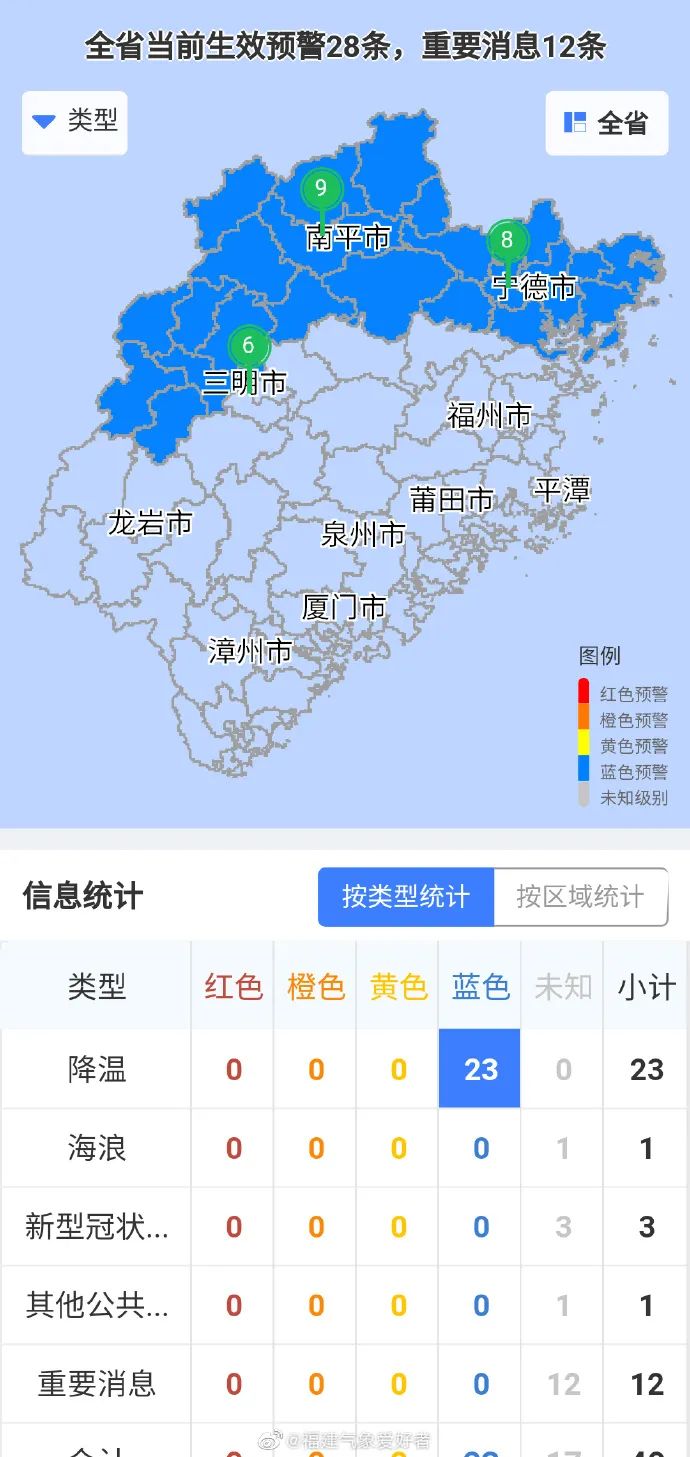The image size is (690, 1457).
Task: Expand the 类型 filter dropdown
Action: [75, 122]
